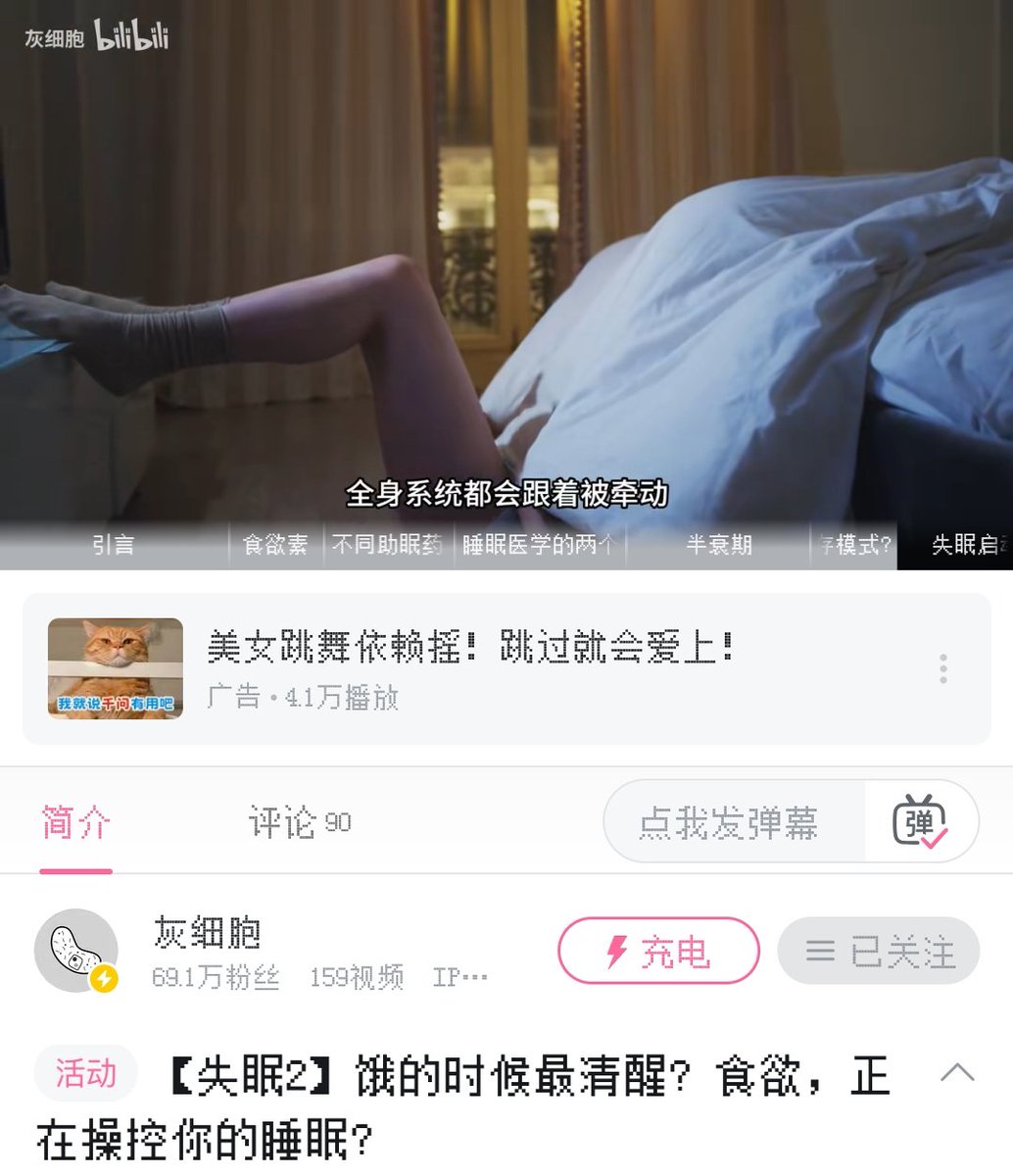Toggle the 弹 danmaku display
The image size is (1013, 1176).
point(920,822)
